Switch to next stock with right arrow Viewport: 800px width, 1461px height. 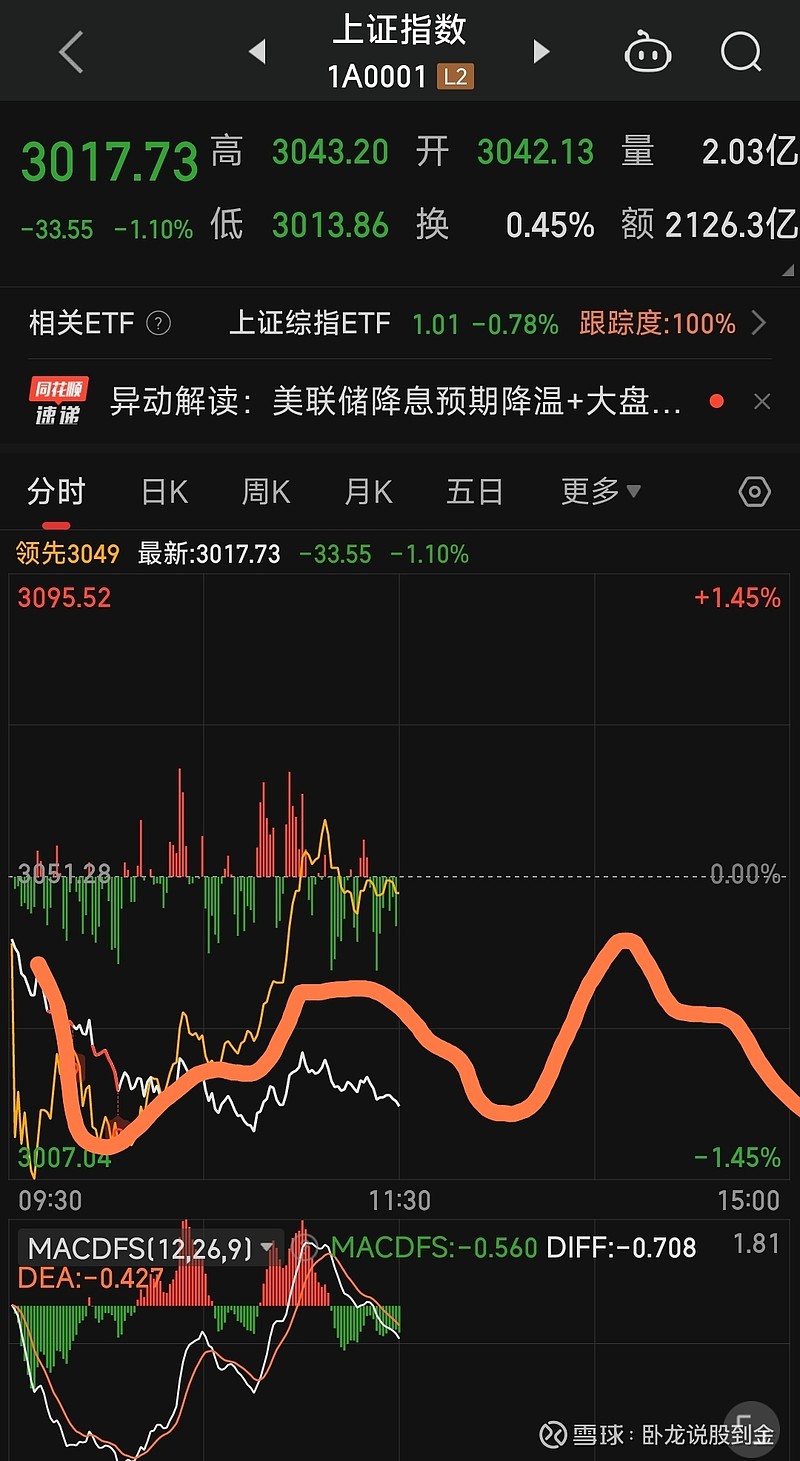click(540, 54)
